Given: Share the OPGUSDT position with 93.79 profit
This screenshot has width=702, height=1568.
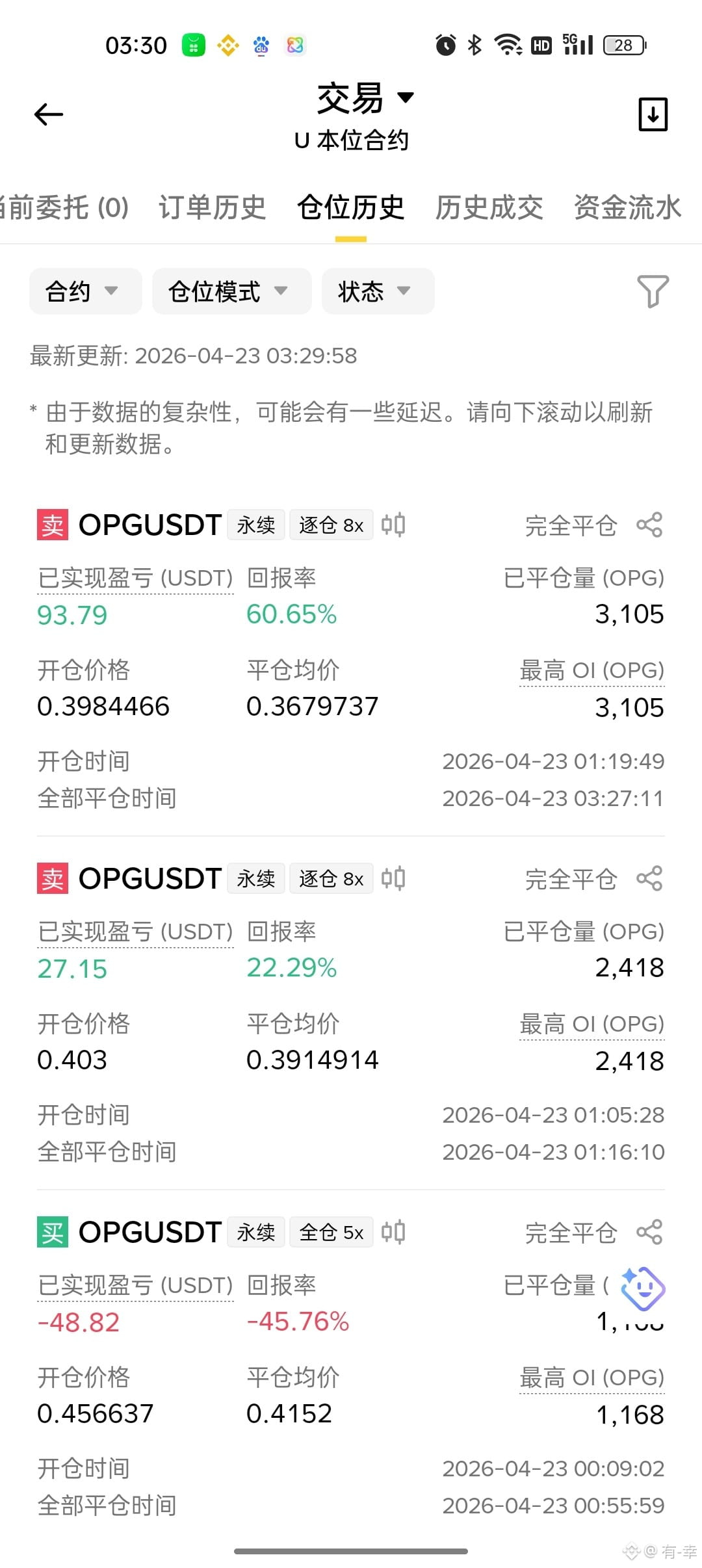Looking at the screenshot, I should point(649,525).
